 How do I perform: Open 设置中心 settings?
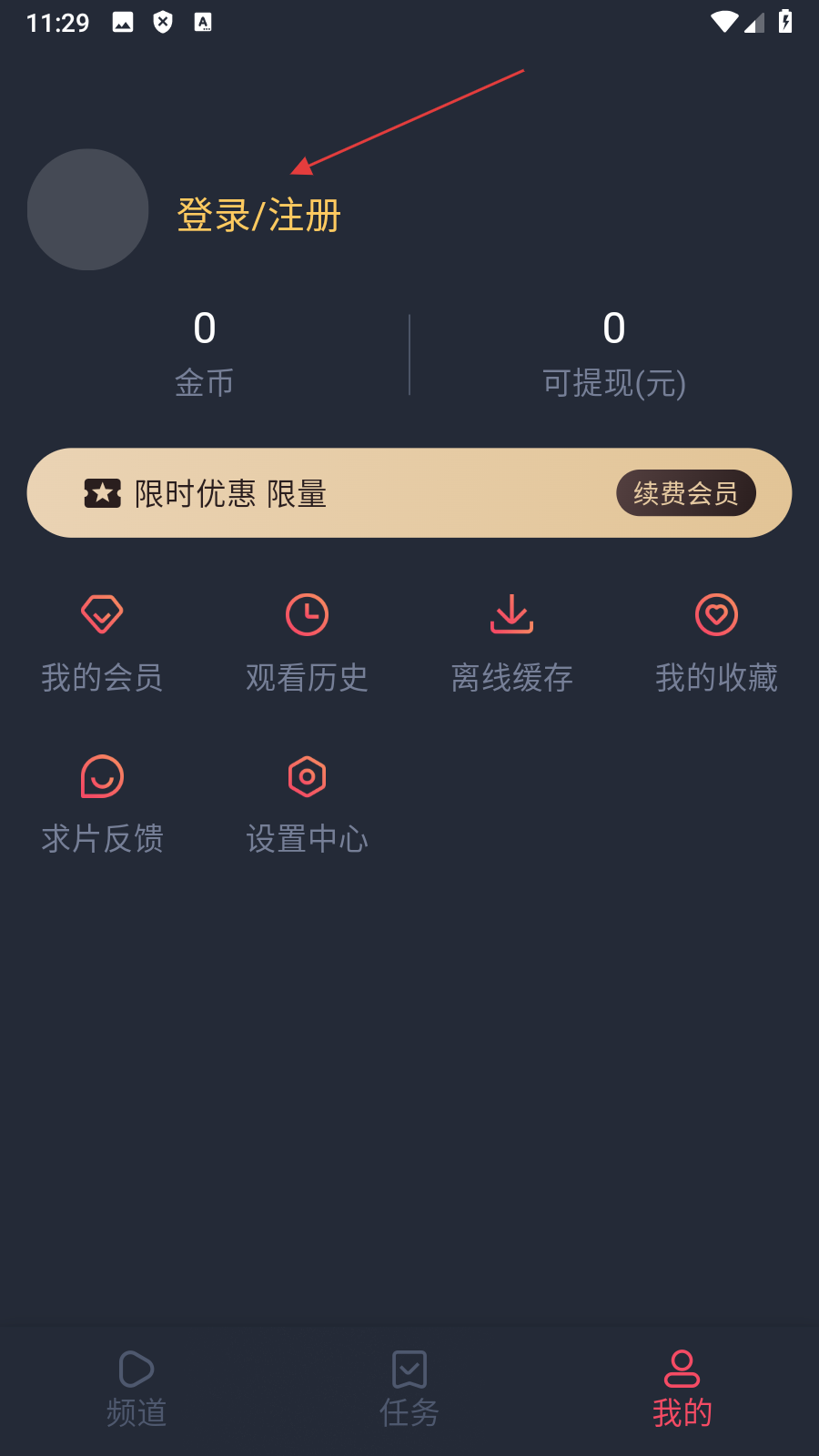pos(307,804)
